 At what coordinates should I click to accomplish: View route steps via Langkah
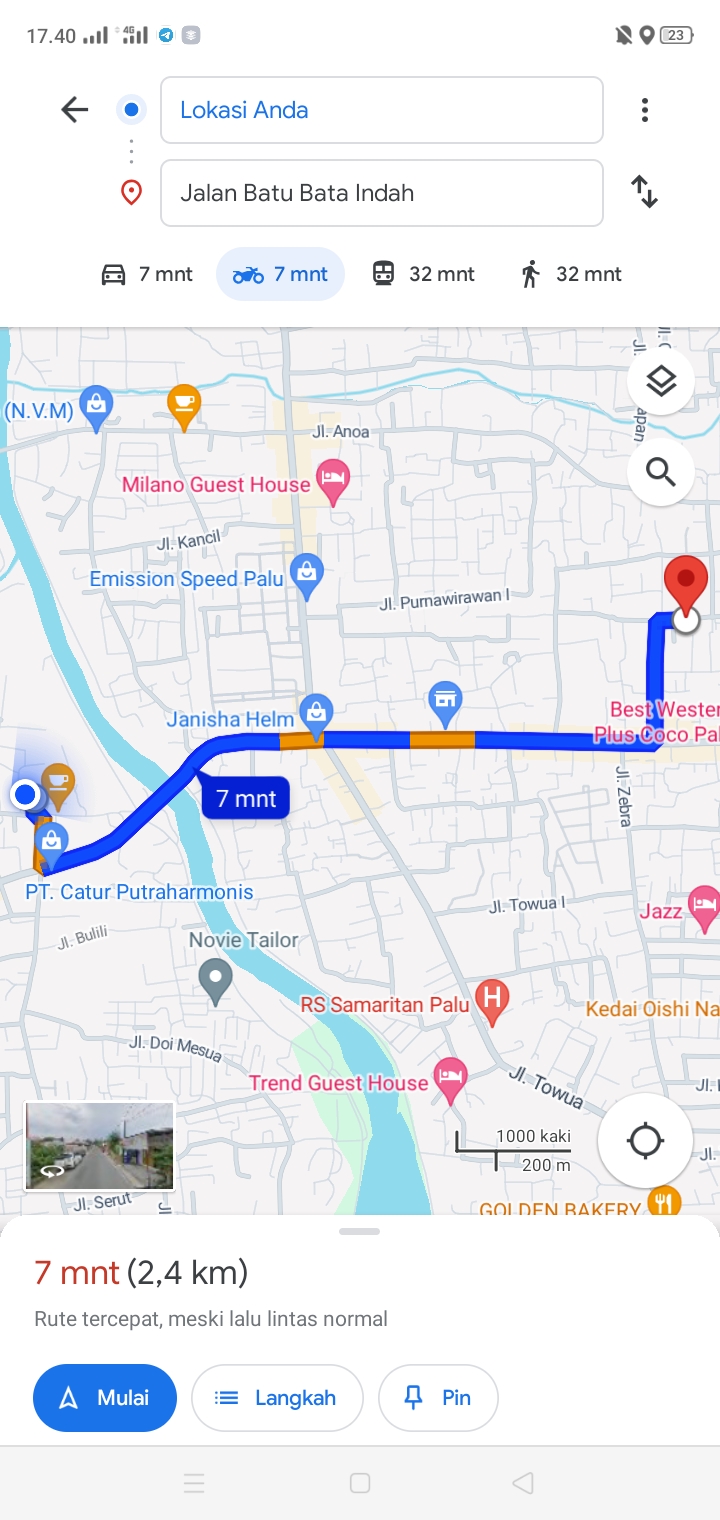tap(277, 1398)
